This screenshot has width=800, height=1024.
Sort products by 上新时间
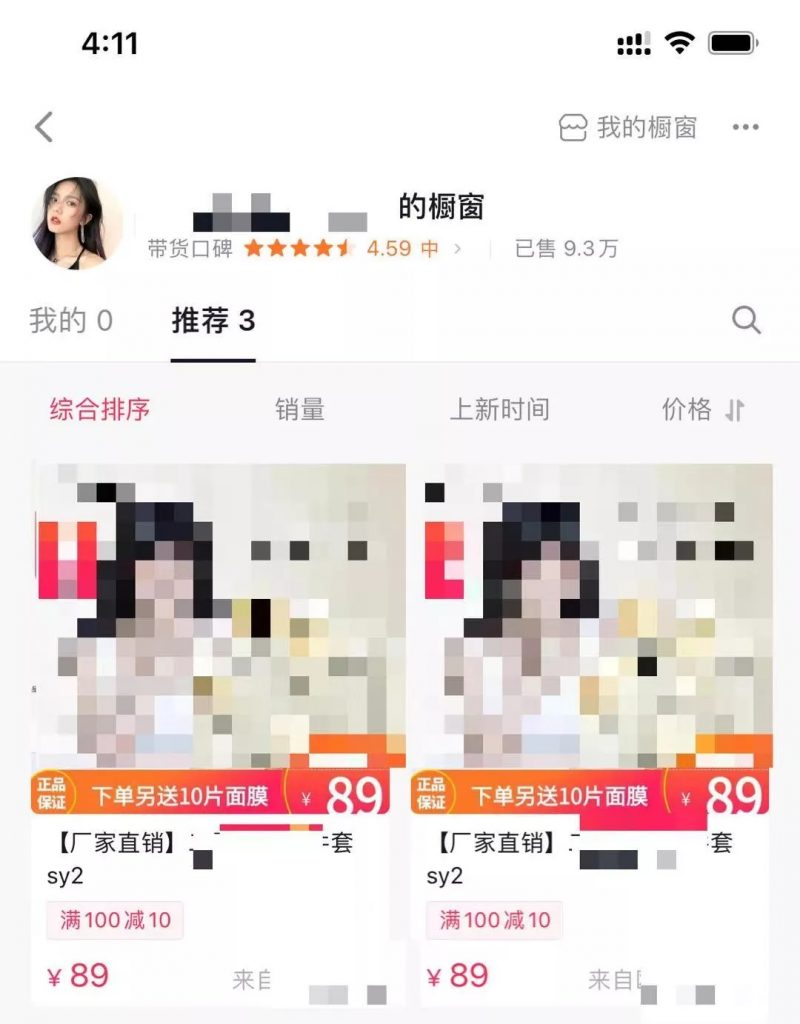click(x=499, y=409)
